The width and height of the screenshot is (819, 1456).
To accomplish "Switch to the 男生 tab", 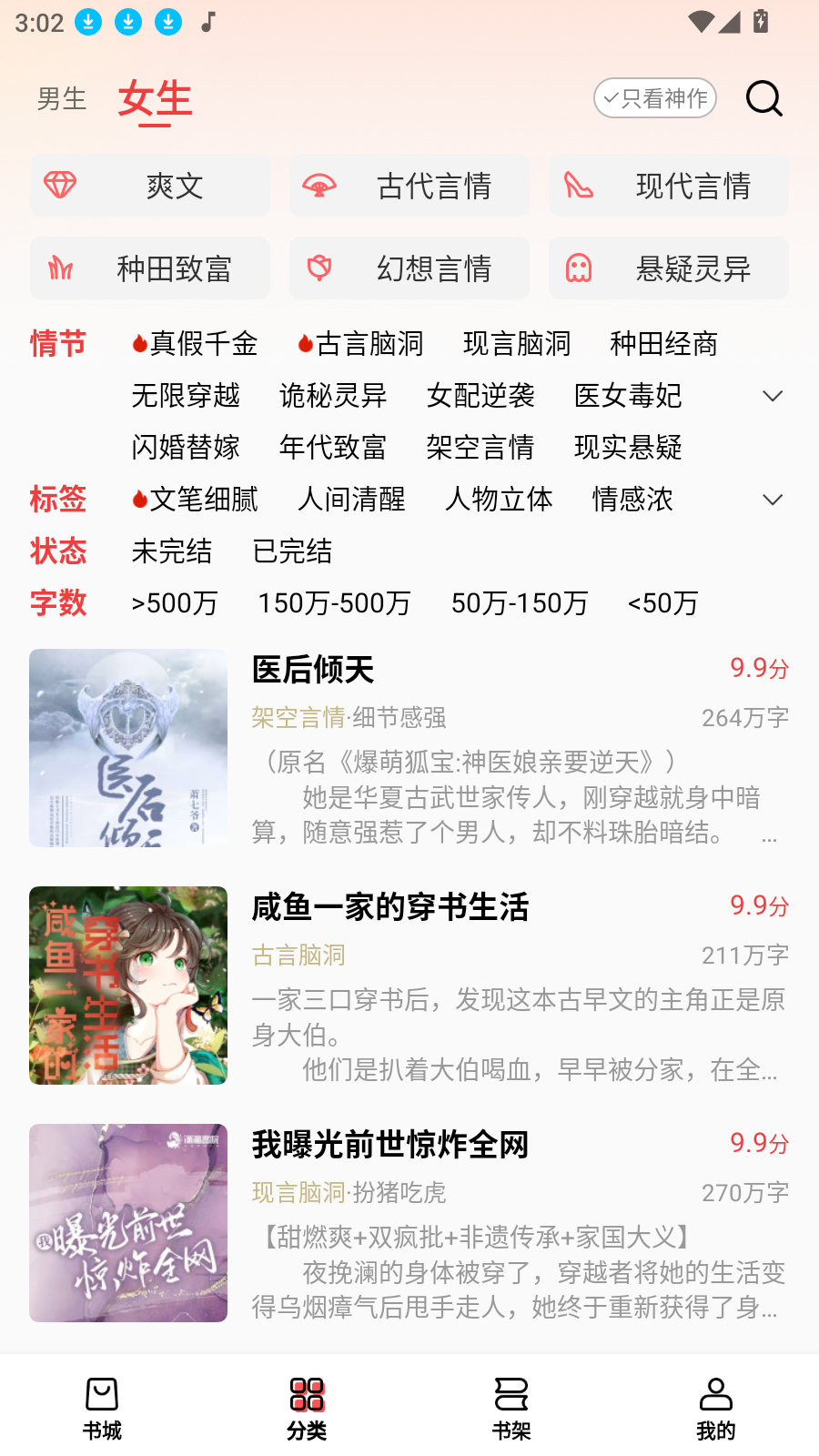I will pos(61,100).
